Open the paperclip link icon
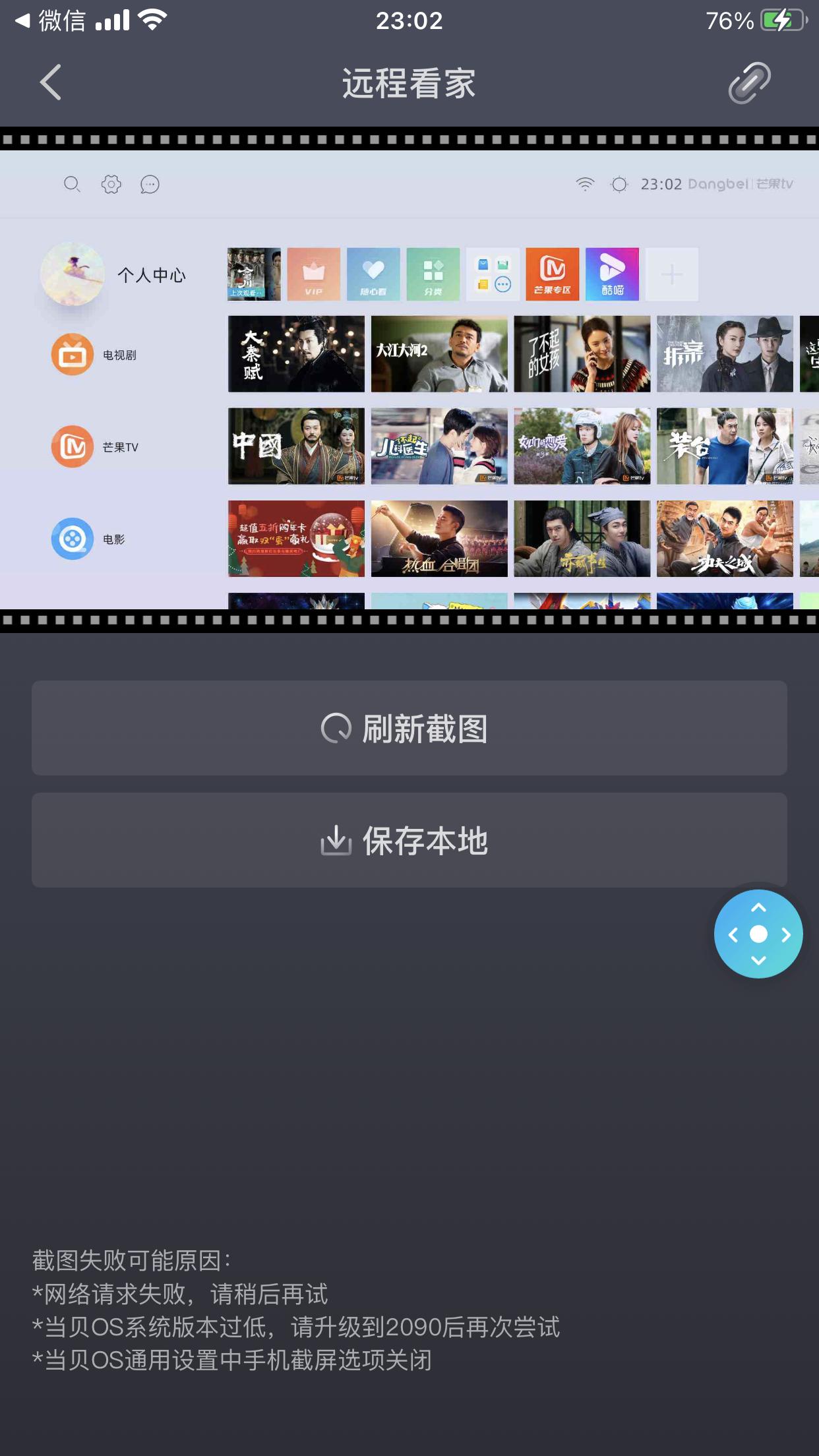The width and height of the screenshot is (819, 1456). coord(749,83)
